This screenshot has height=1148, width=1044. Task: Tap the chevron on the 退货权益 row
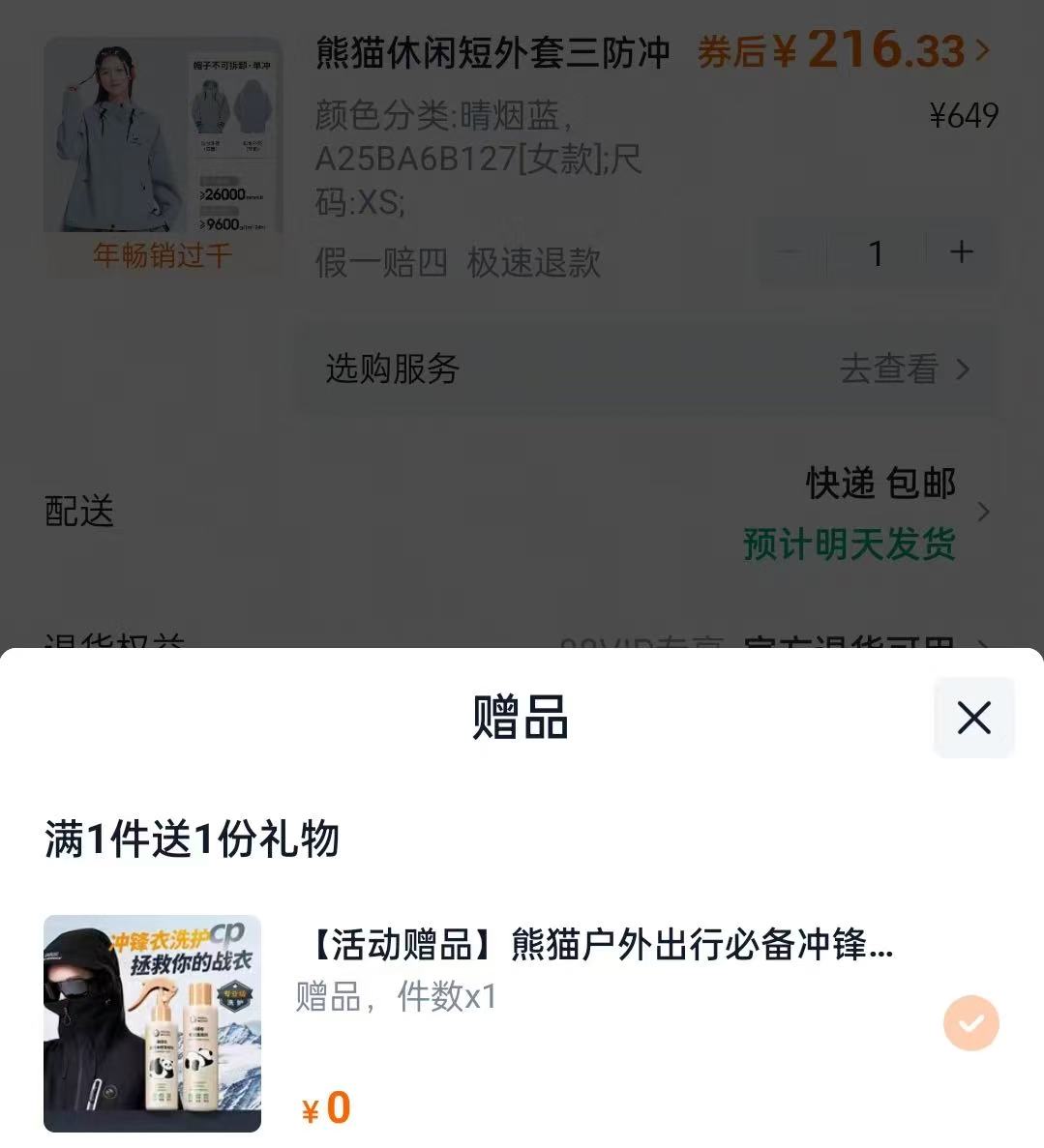pyautogui.click(x=983, y=643)
